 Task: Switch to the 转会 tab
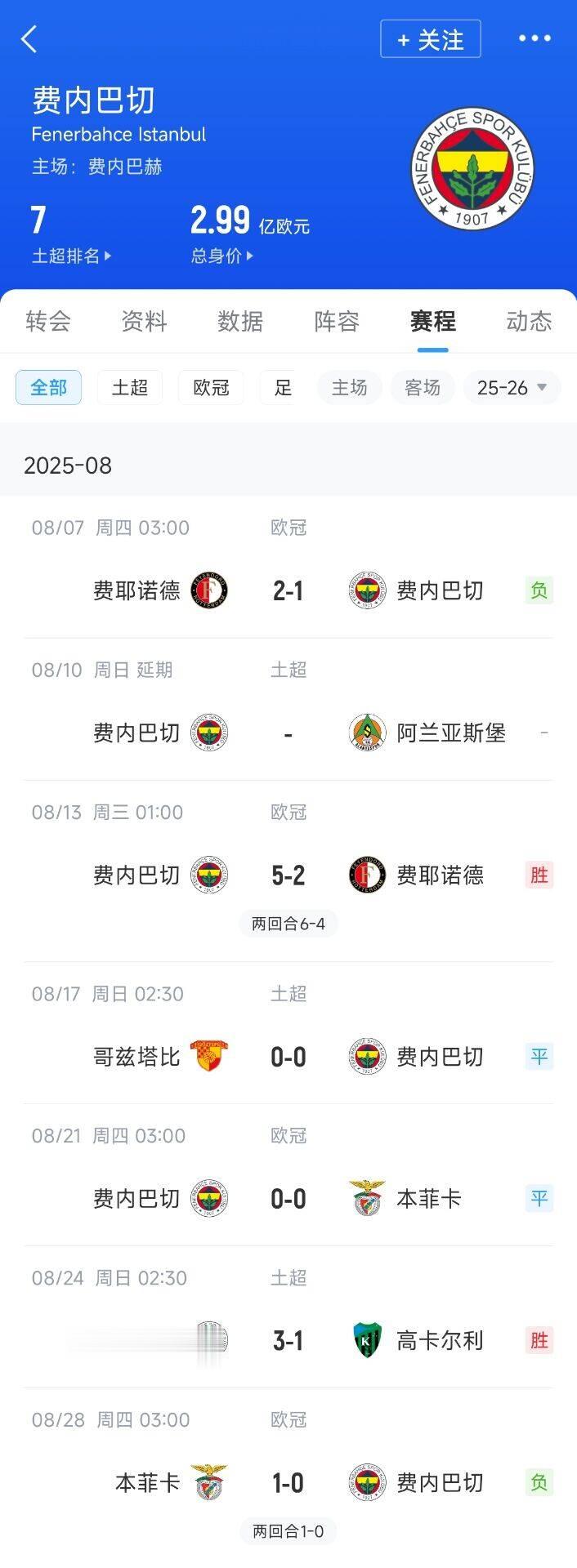[x=48, y=322]
